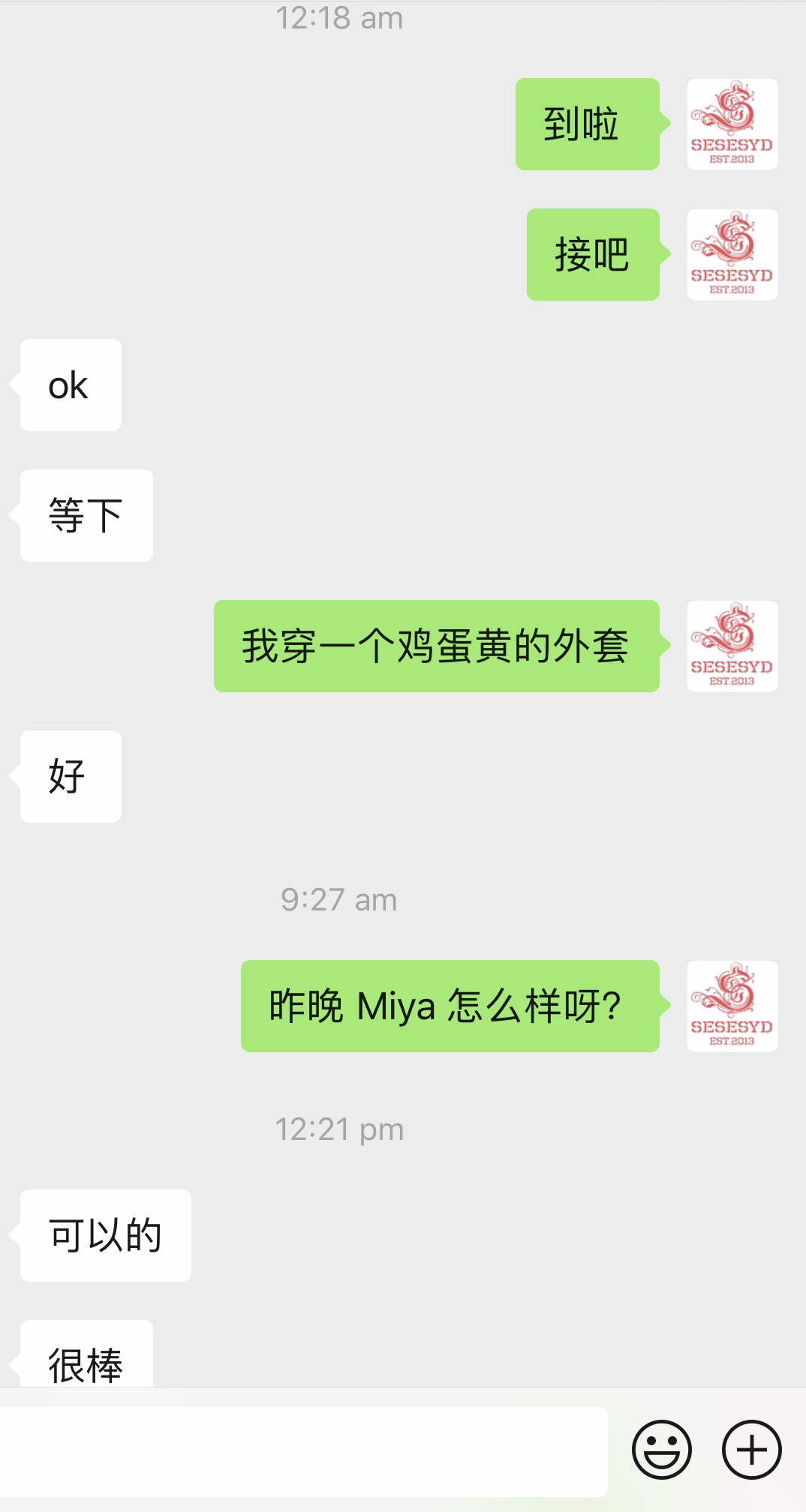Open the SESESYD avatar beside 到啦
Image resolution: width=806 pixels, height=1512 pixels.
click(732, 124)
